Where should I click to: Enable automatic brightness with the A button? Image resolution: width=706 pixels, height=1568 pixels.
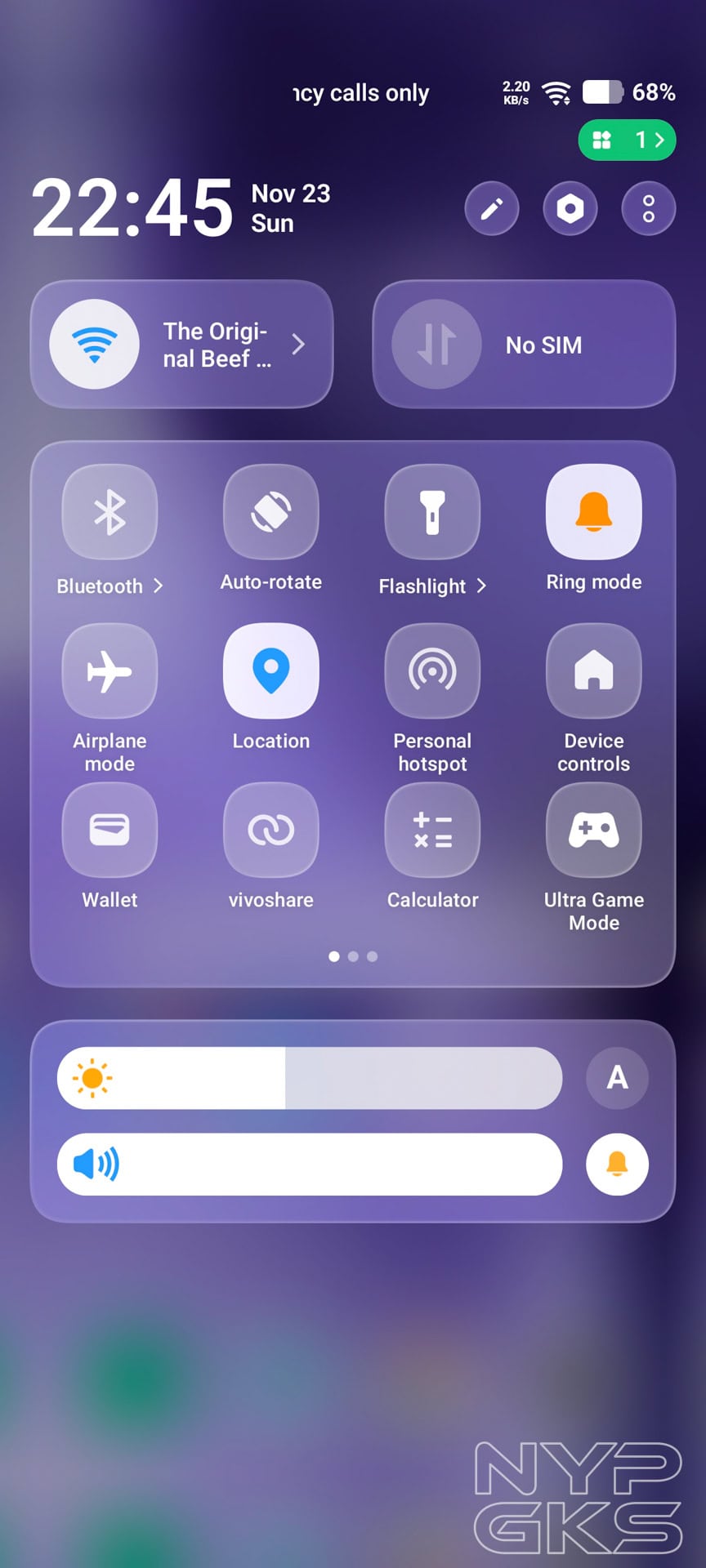617,1078
